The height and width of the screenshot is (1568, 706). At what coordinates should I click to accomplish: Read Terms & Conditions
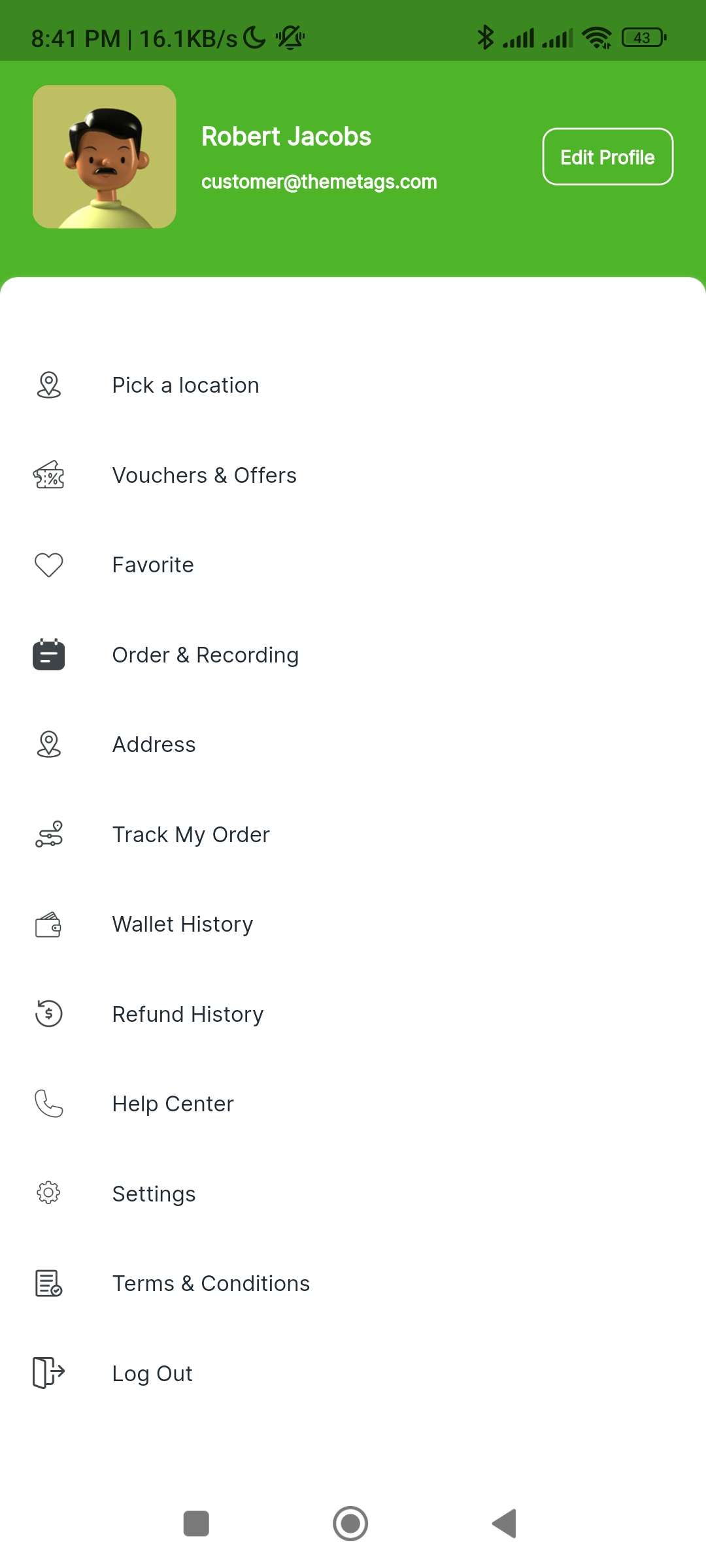pyautogui.click(x=353, y=1283)
